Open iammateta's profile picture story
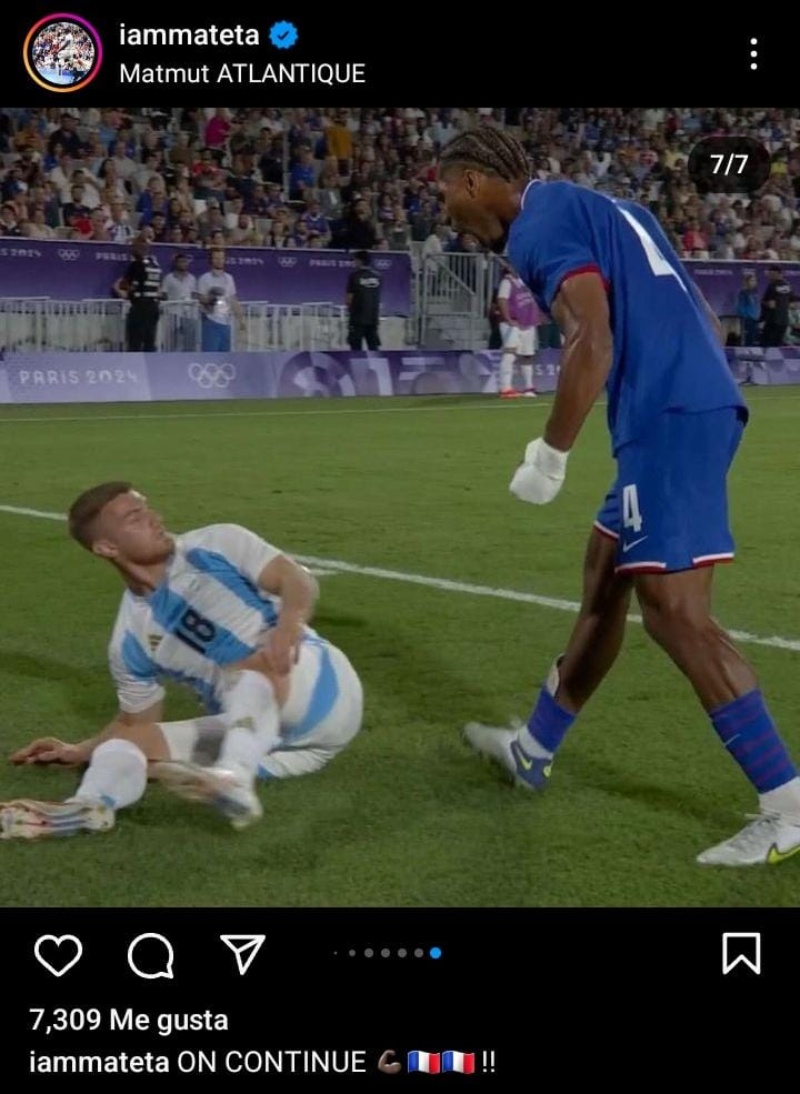 (62, 52)
